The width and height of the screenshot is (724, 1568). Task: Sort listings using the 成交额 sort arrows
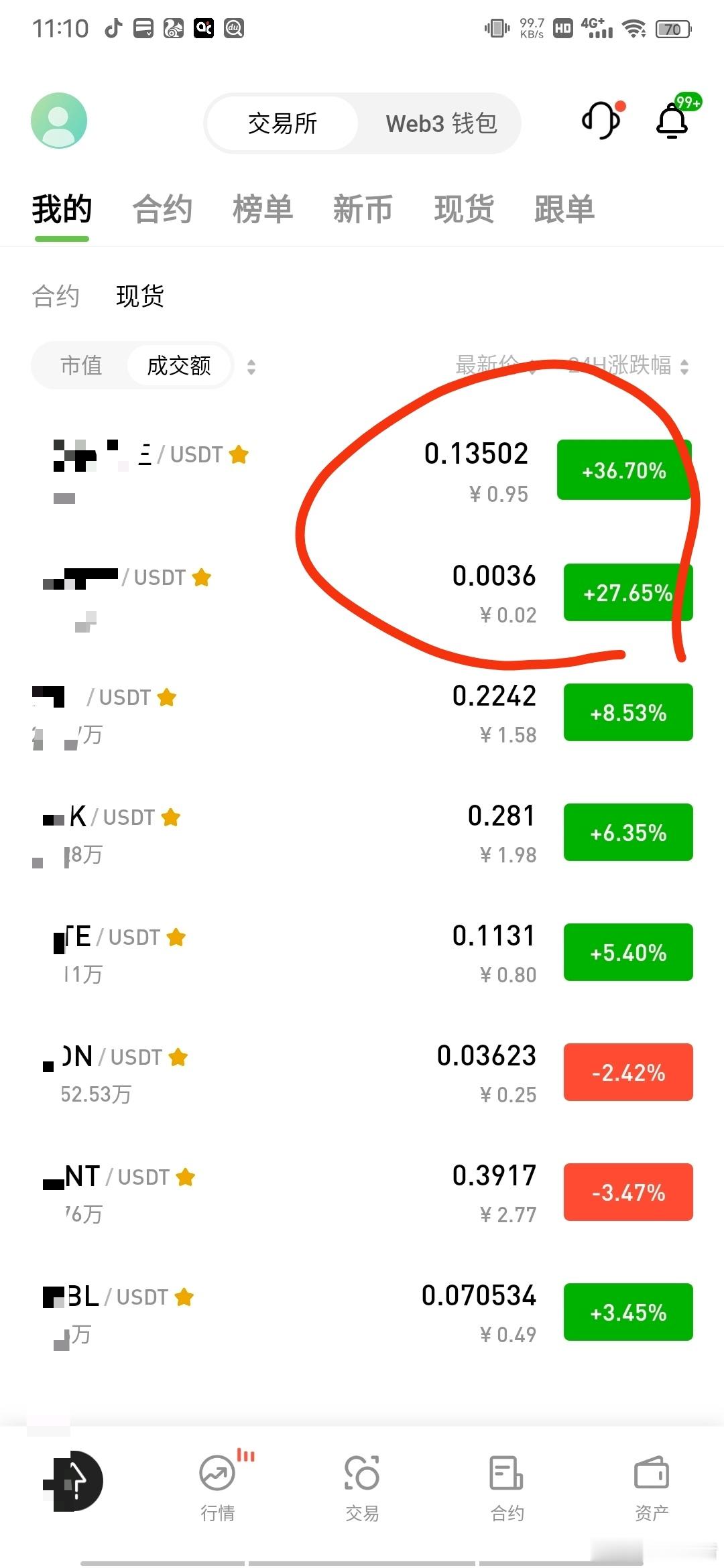251,366
